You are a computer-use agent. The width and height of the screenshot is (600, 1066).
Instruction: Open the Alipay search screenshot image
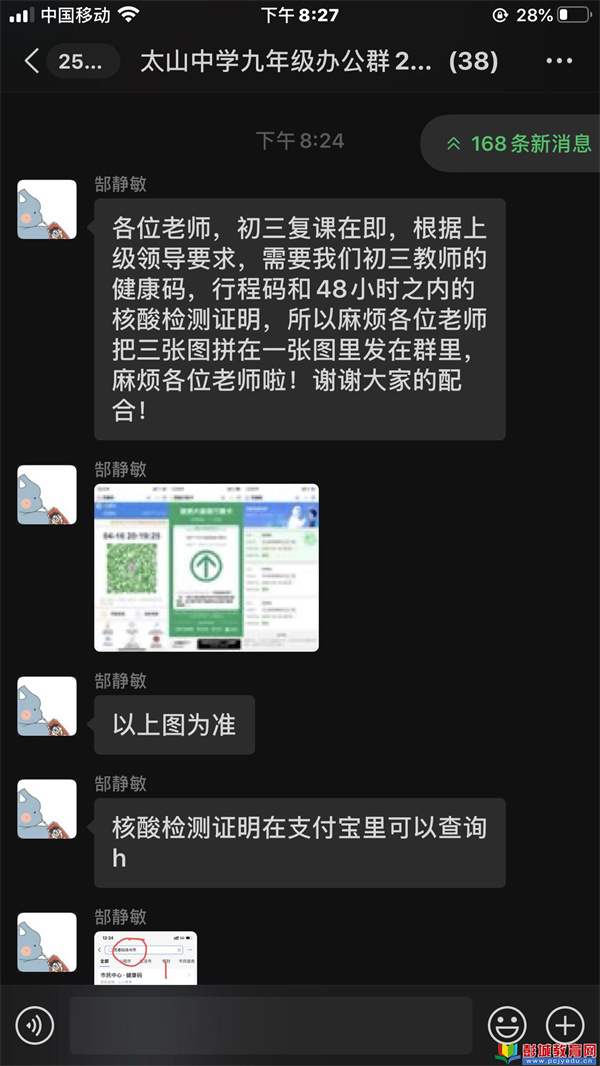[x=146, y=957]
